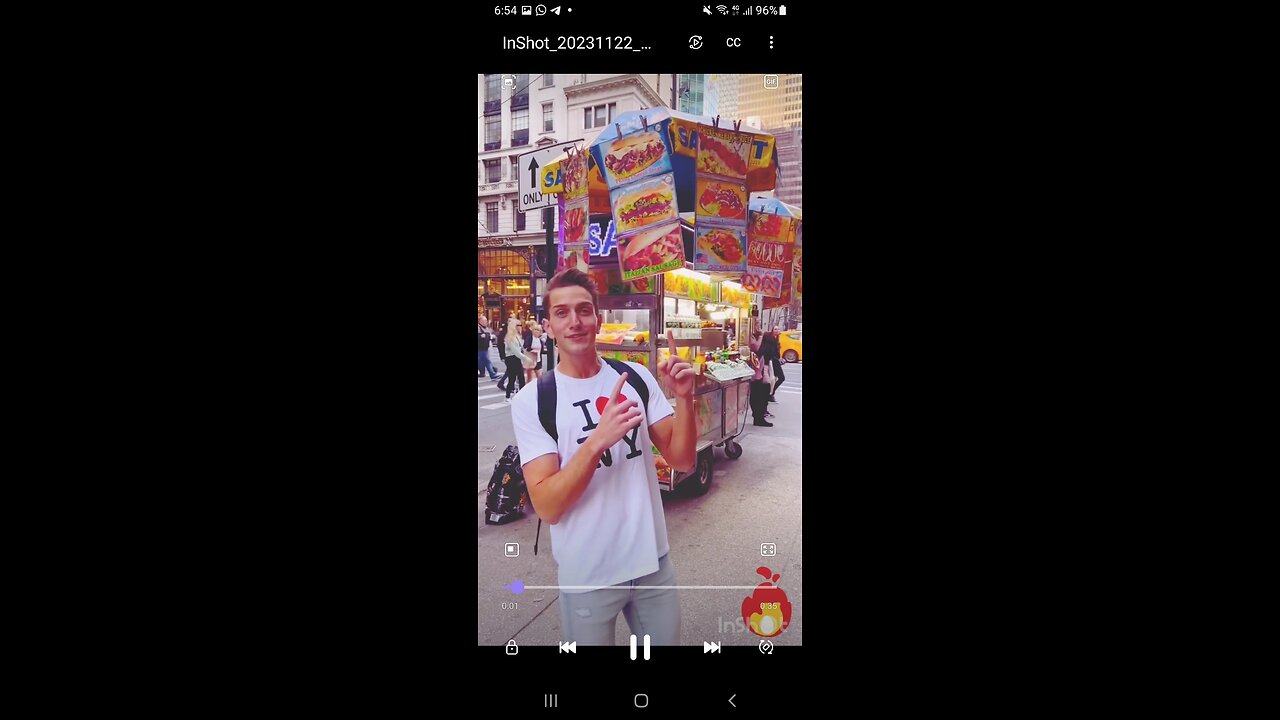Image resolution: width=1280 pixels, height=720 pixels.
Task: Seek along the video progress bar
Action: pyautogui.click(x=640, y=587)
